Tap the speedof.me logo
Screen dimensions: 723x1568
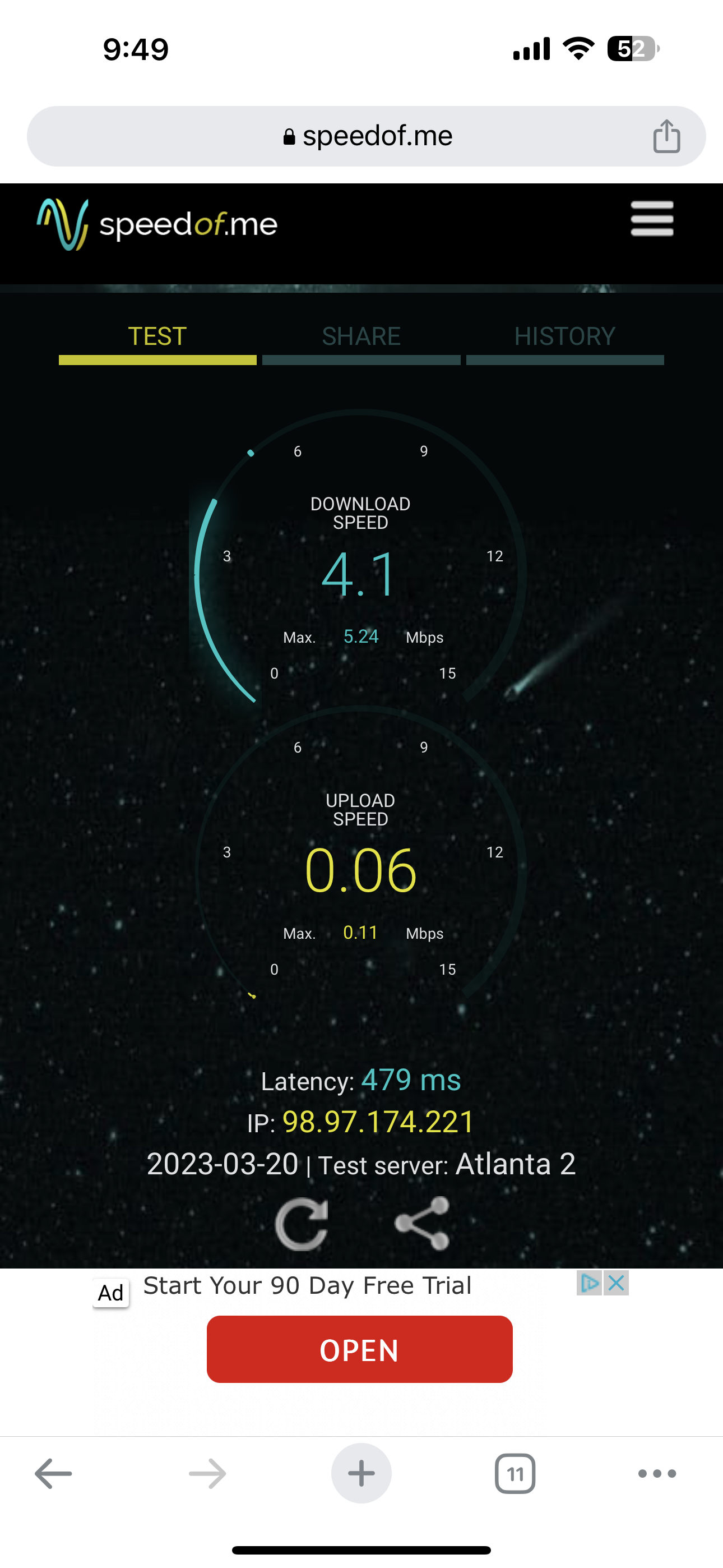157,224
